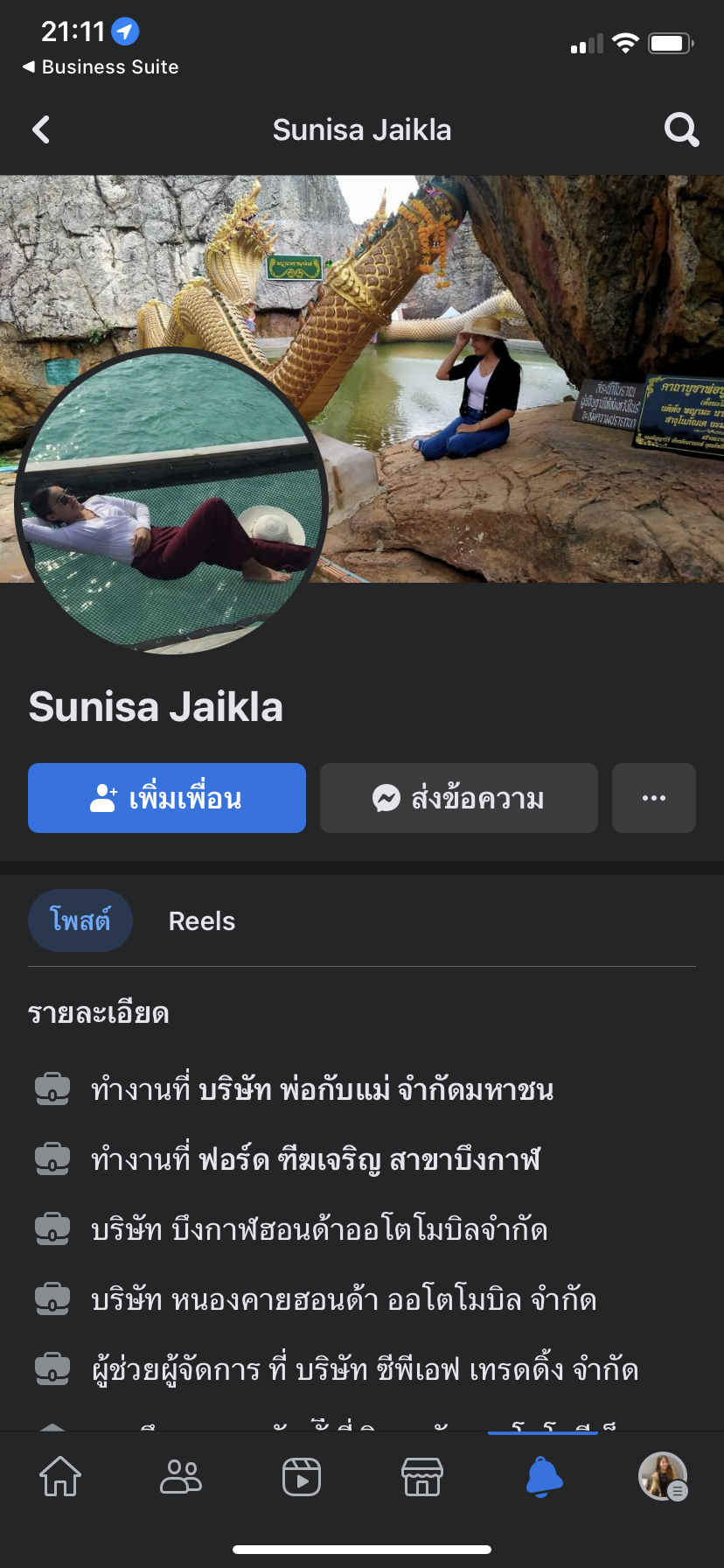
Task: Switch to the Video tab
Action: 302,1477
